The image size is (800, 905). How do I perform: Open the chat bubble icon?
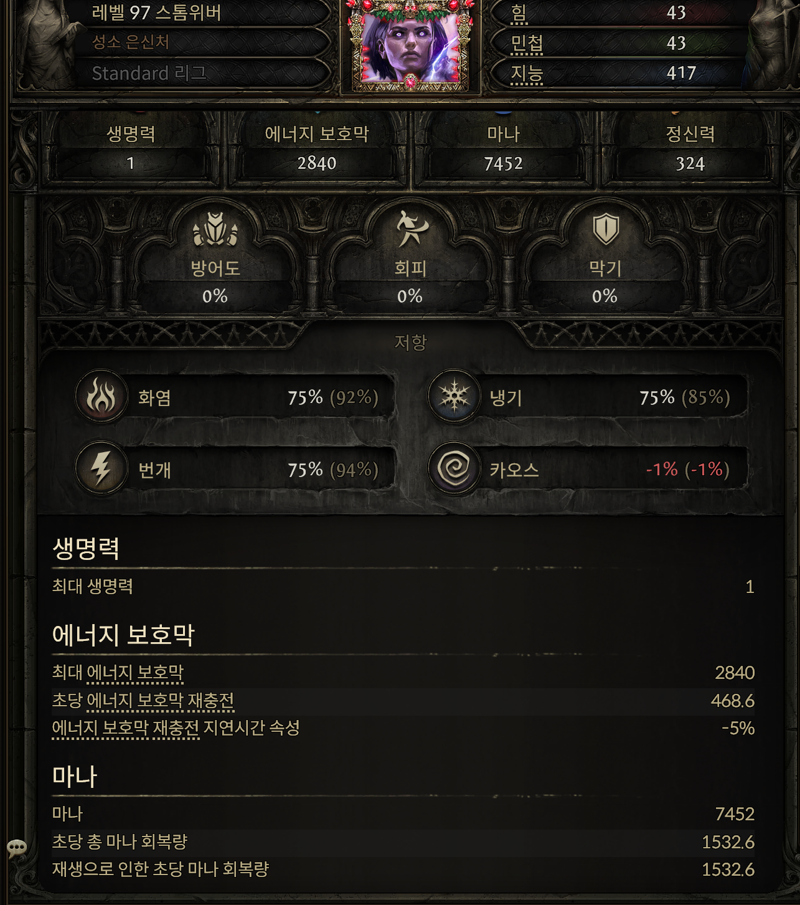pyautogui.click(x=17, y=849)
